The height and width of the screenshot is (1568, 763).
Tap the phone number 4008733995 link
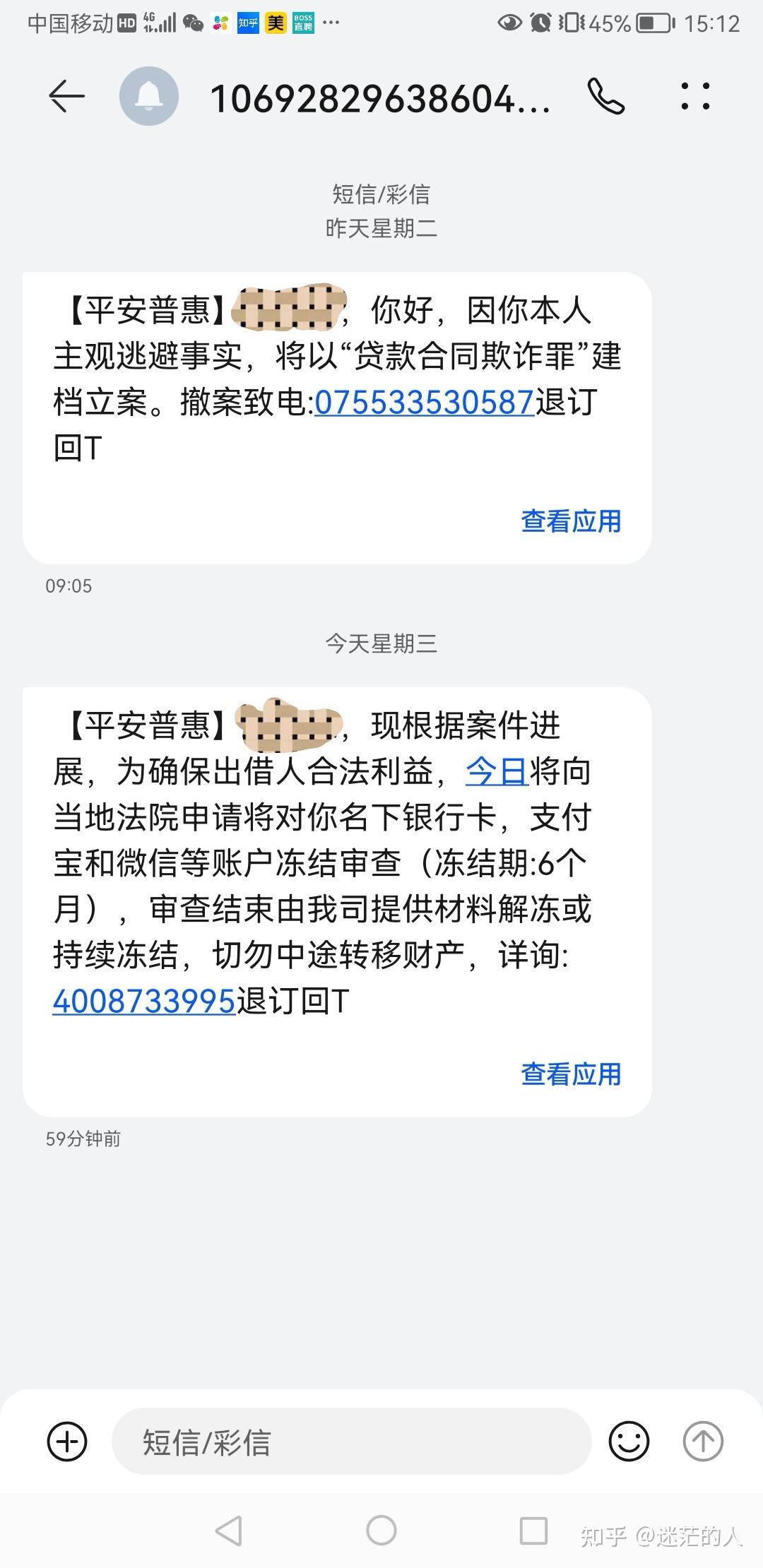click(144, 1001)
